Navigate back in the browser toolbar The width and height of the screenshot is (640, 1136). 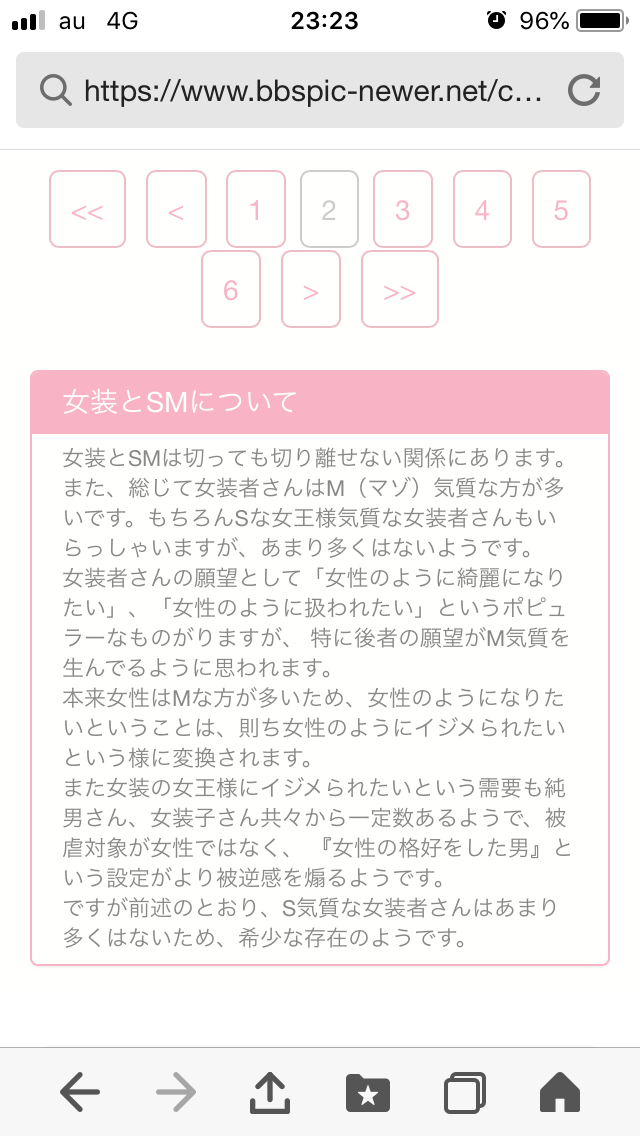pyautogui.click(x=80, y=1092)
